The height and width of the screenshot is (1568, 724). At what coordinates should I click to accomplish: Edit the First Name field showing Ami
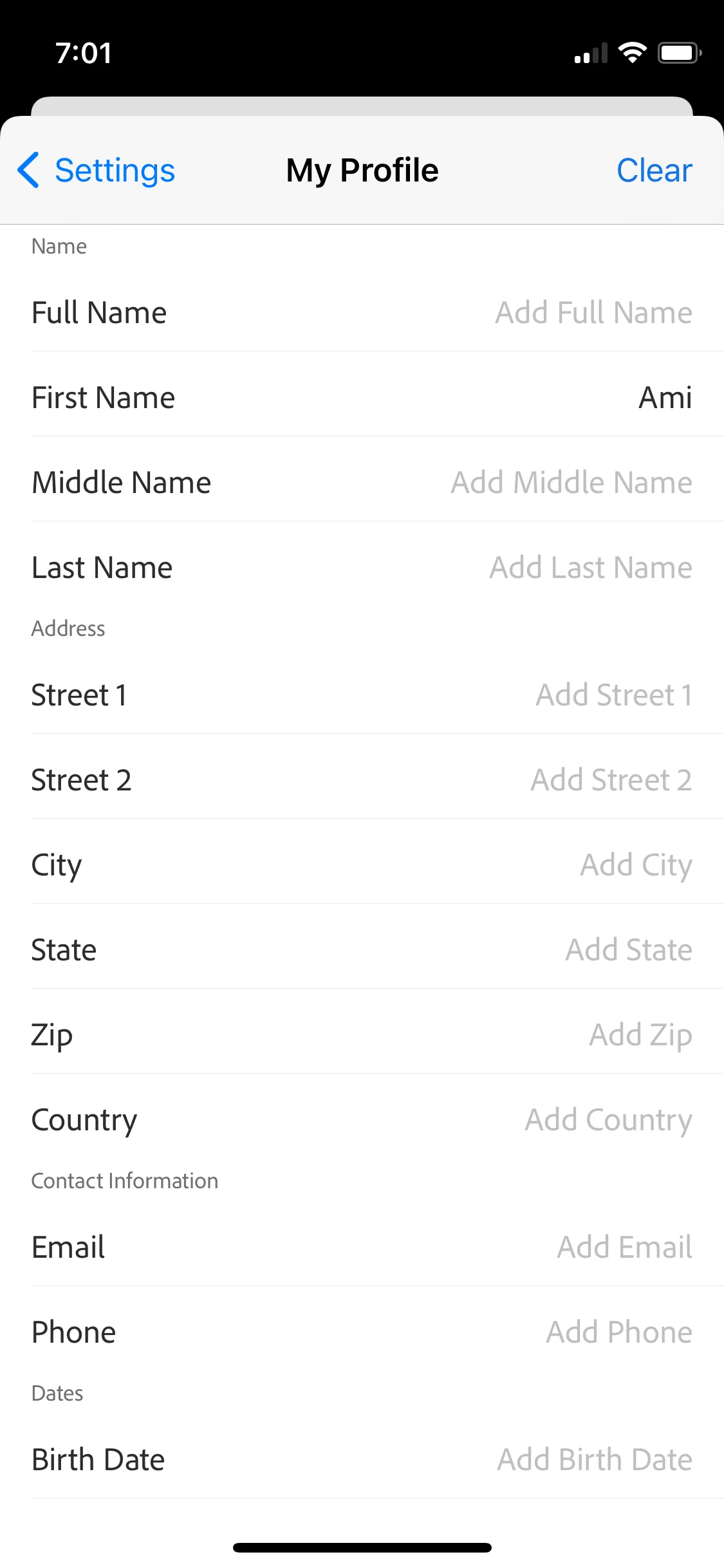pyautogui.click(x=664, y=398)
